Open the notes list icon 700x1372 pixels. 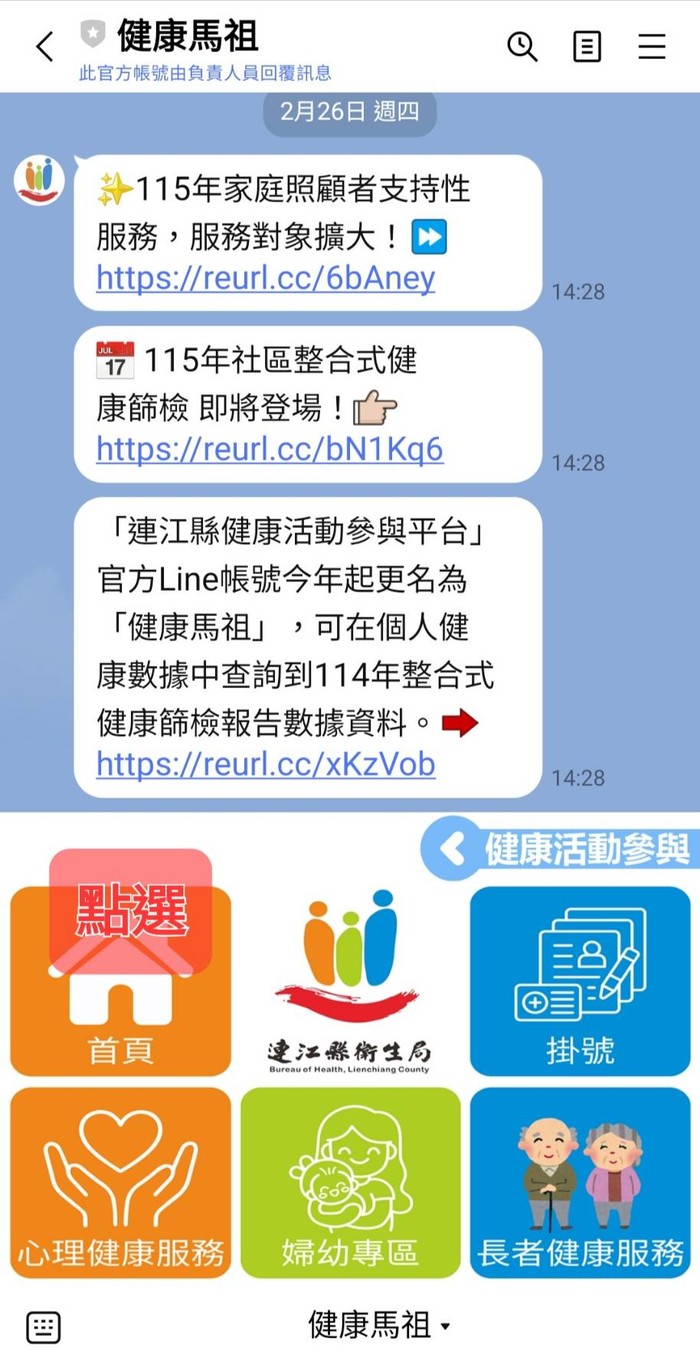[x=587, y=46]
